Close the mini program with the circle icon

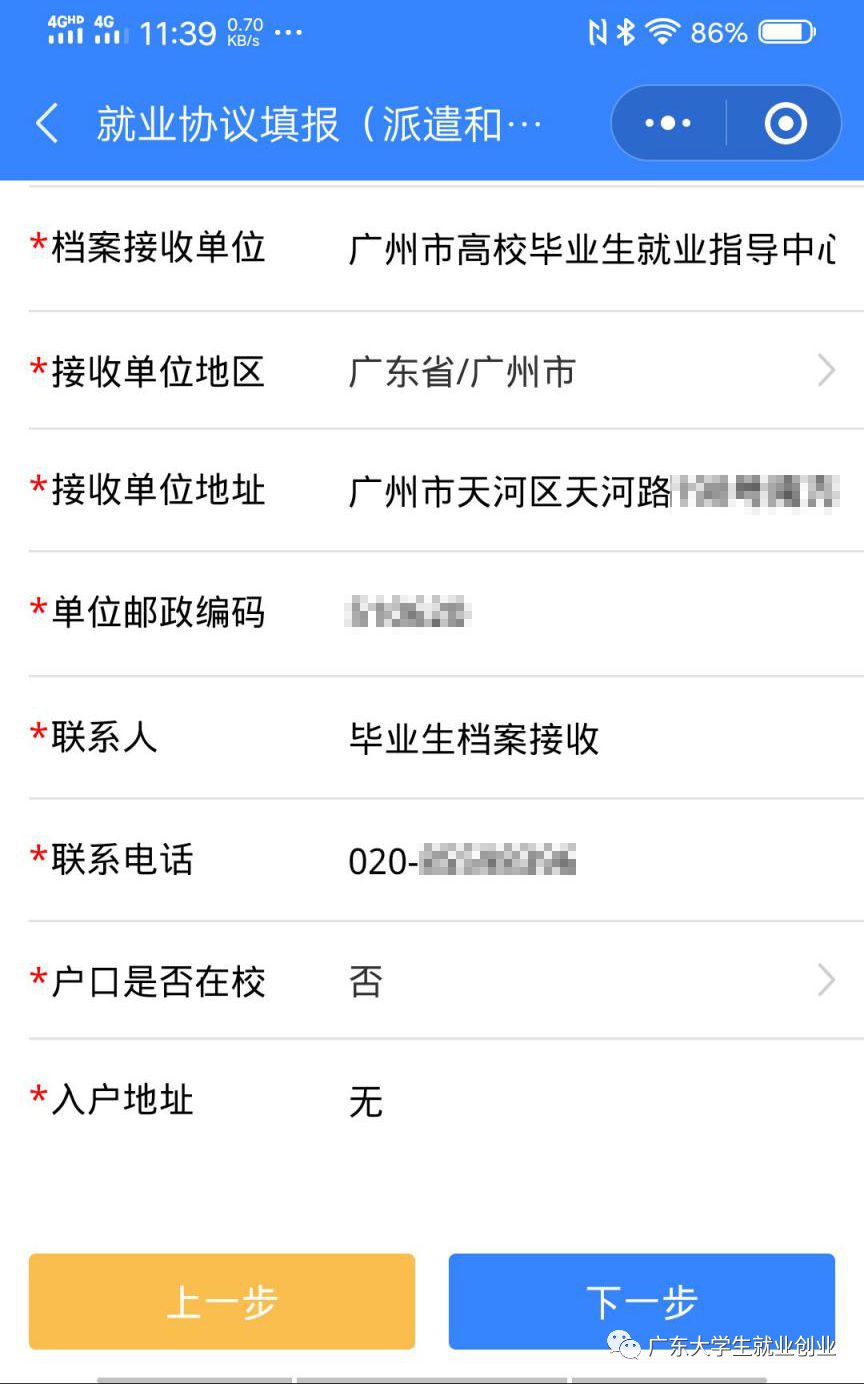pos(785,124)
